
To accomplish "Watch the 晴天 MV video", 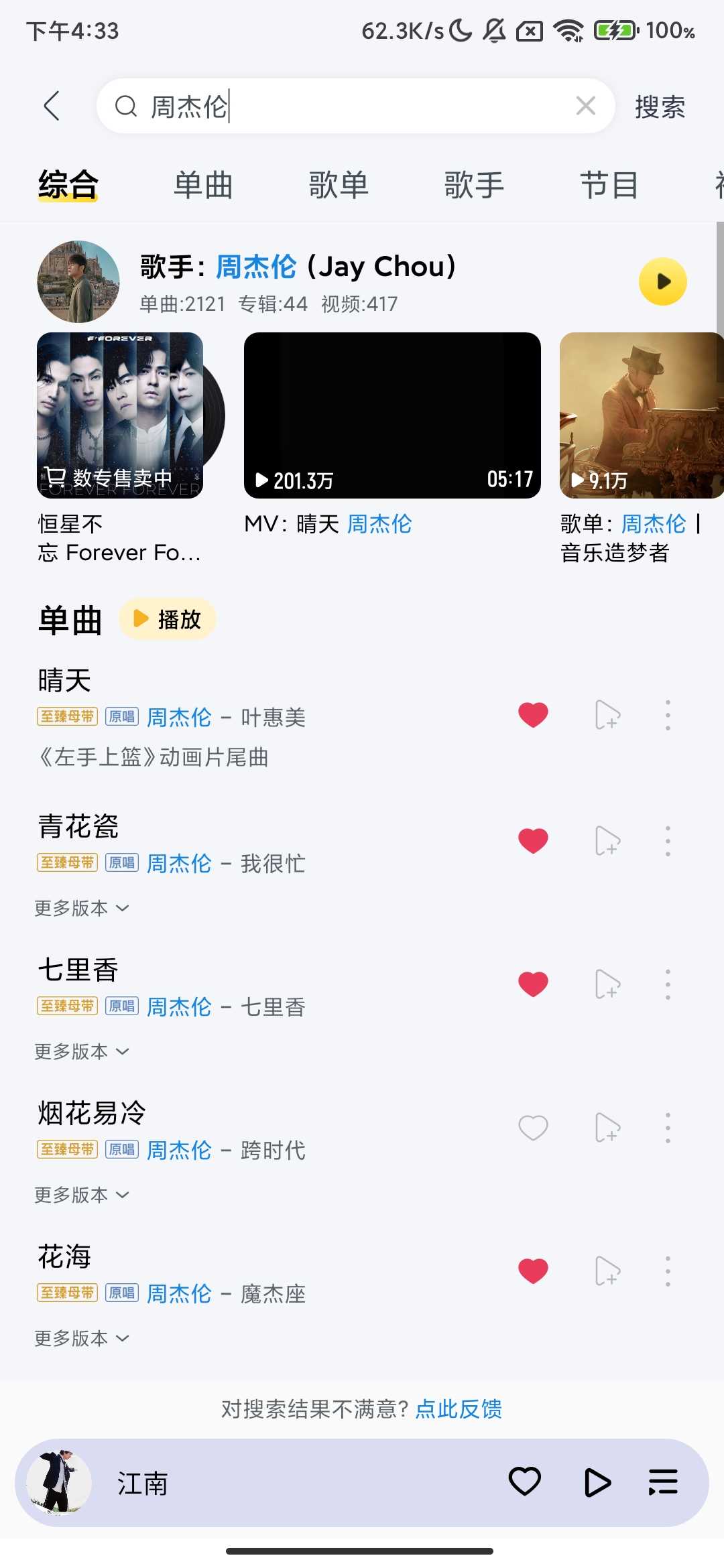I will (x=392, y=415).
